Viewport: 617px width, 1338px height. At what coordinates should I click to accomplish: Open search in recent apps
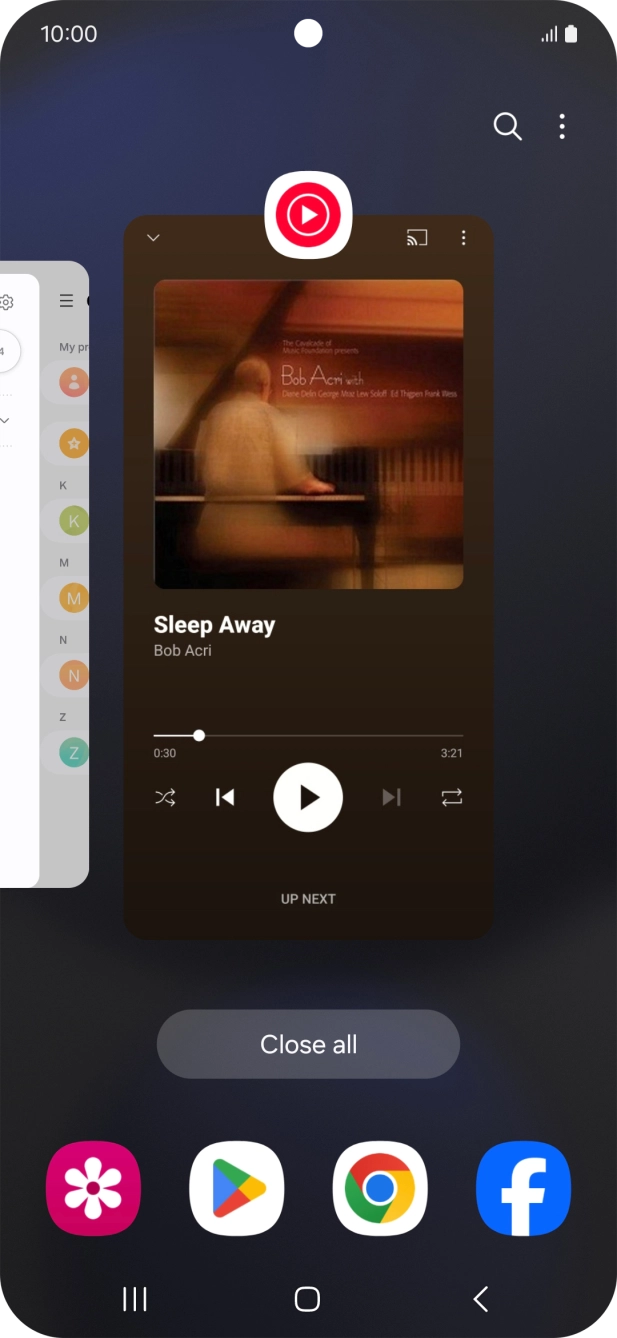pyautogui.click(x=508, y=127)
